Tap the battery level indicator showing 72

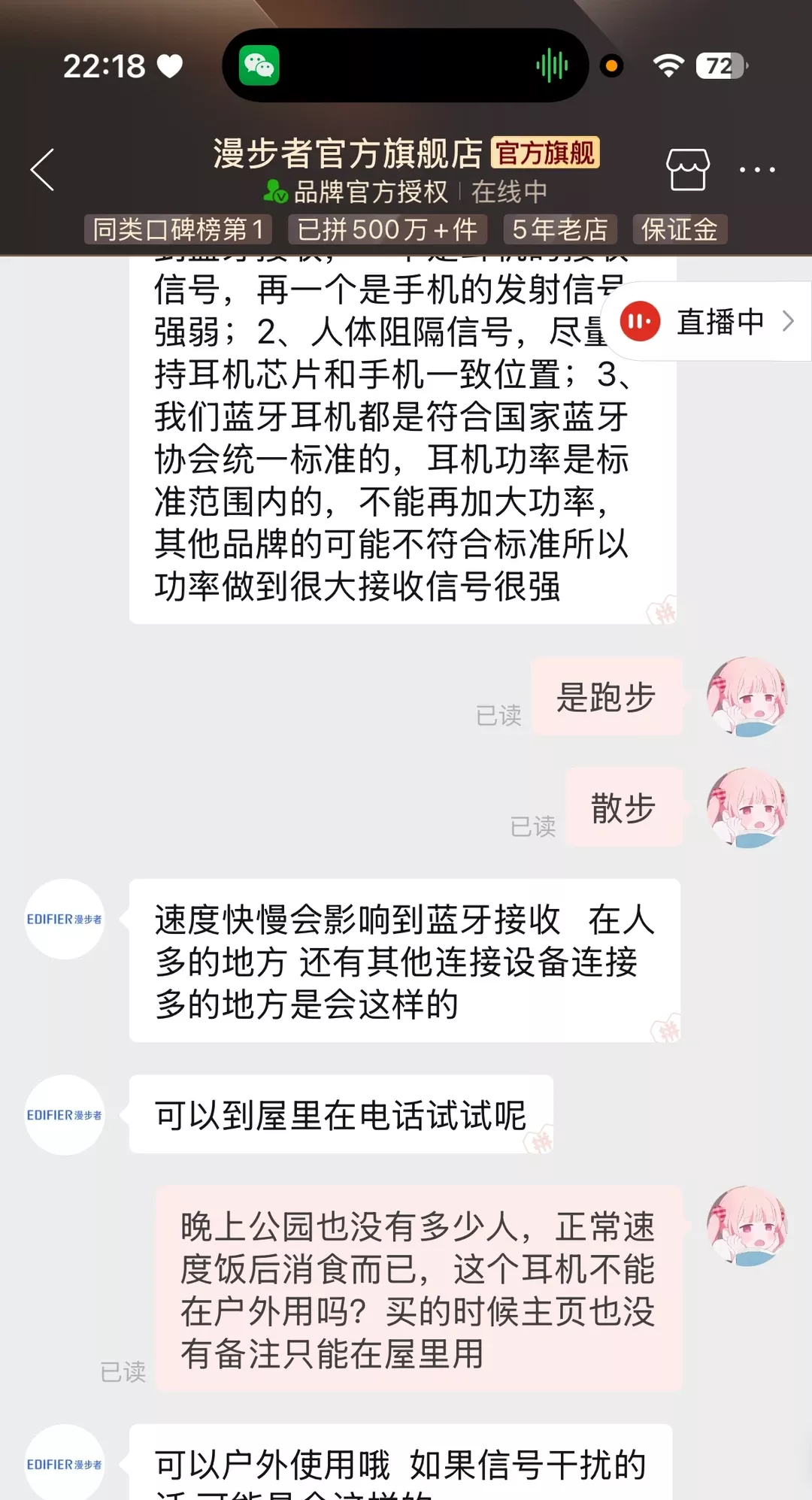click(720, 66)
